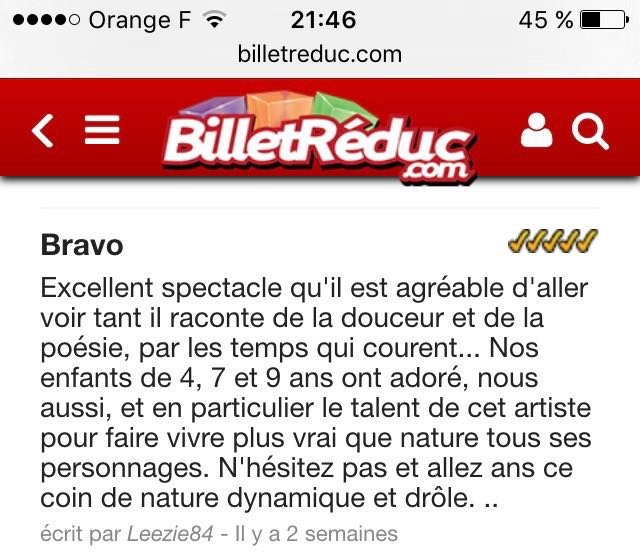Open the user account icon
The height and width of the screenshot is (559, 640).
(x=537, y=131)
